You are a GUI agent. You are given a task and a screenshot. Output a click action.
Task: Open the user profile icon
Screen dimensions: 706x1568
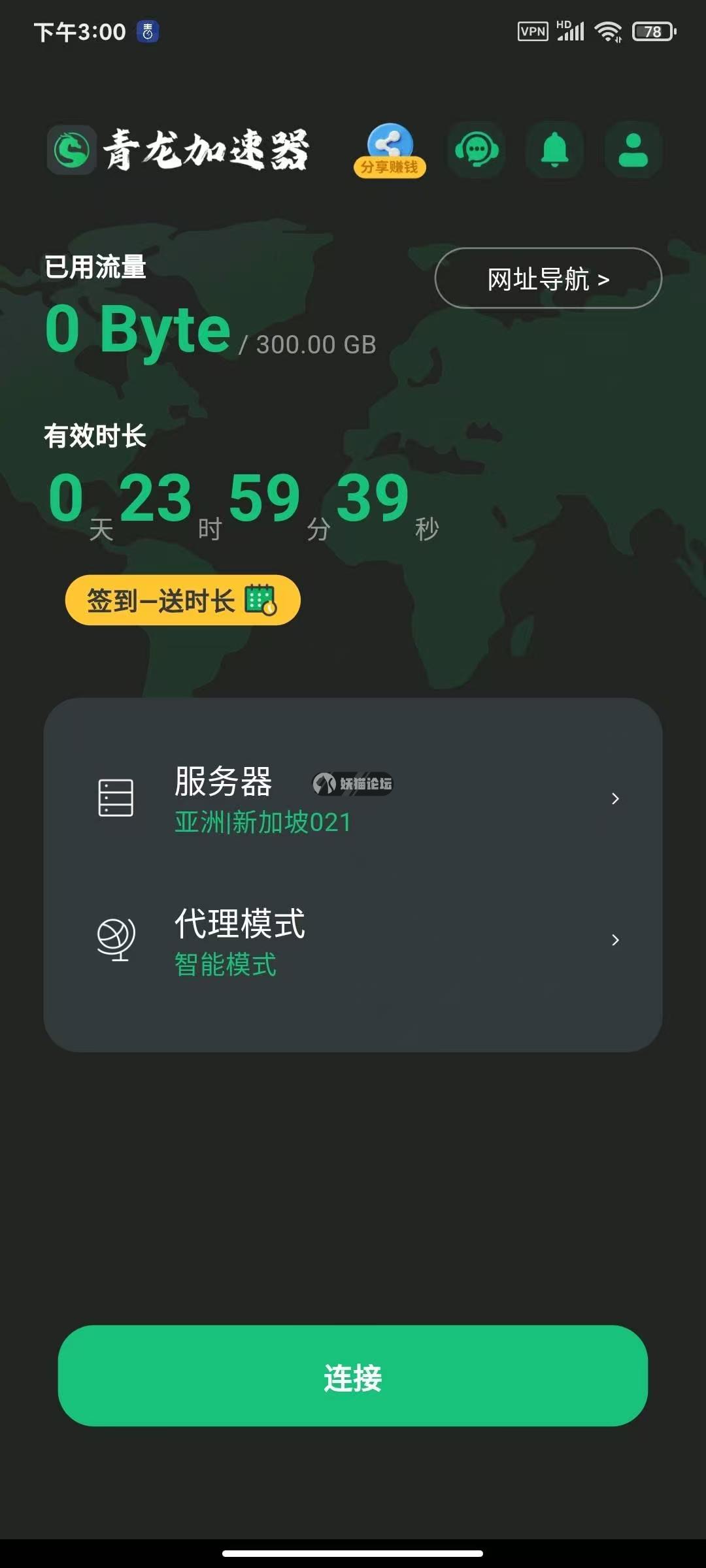pos(633,150)
